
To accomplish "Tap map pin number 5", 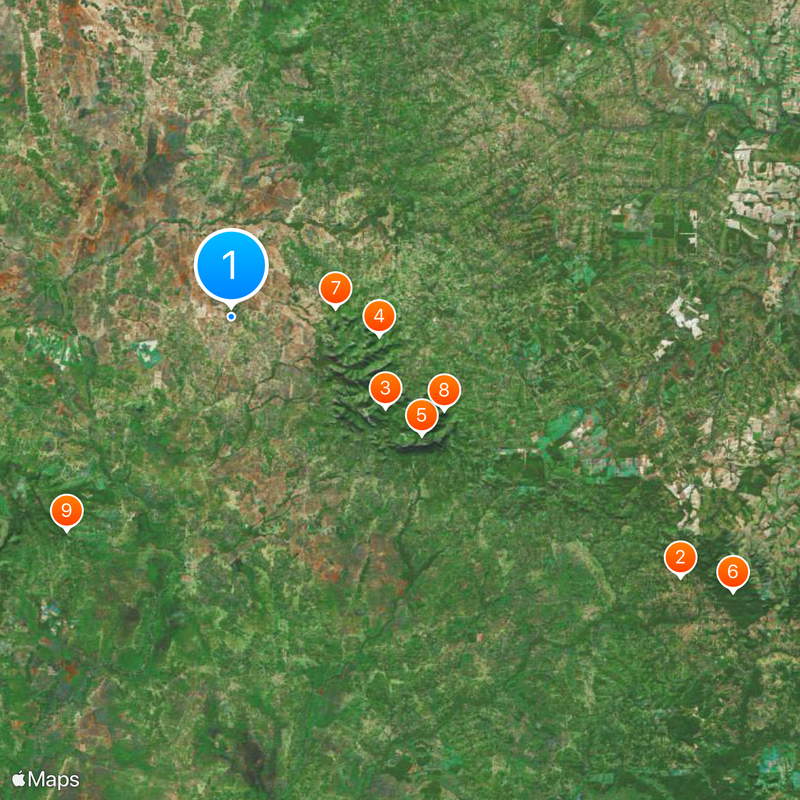I will click(421, 414).
